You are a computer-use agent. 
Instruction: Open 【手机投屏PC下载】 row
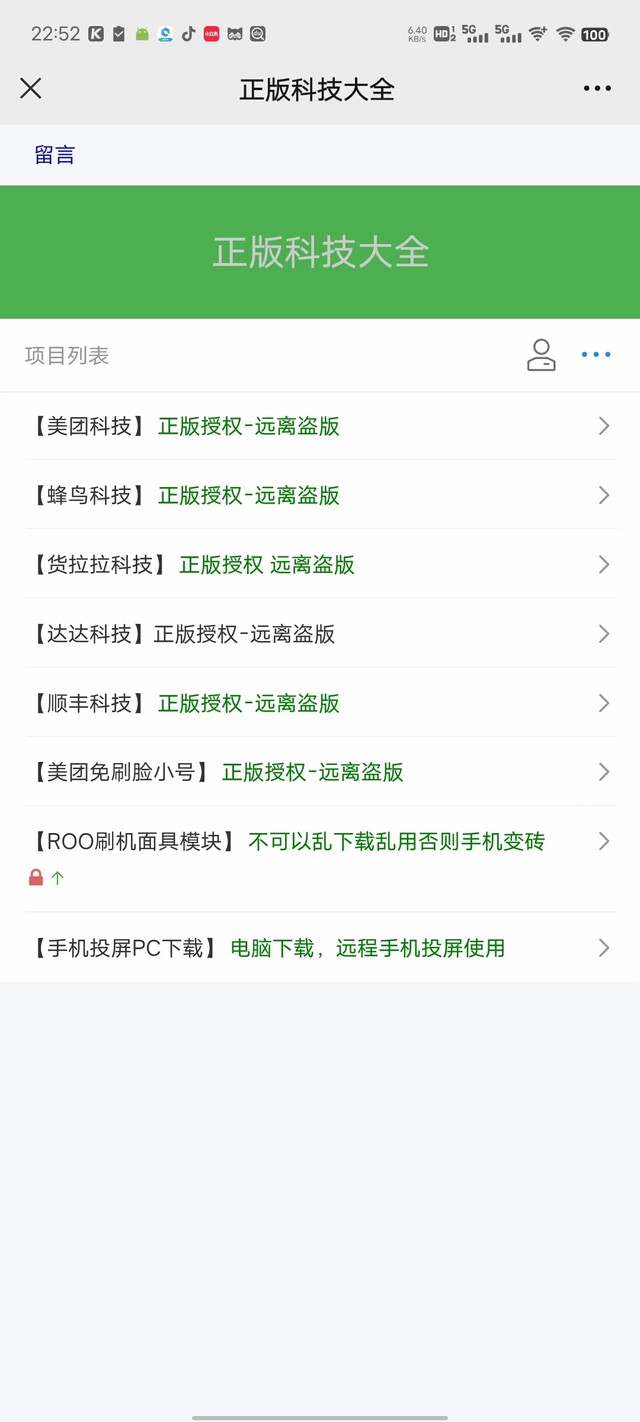[x=320, y=947]
